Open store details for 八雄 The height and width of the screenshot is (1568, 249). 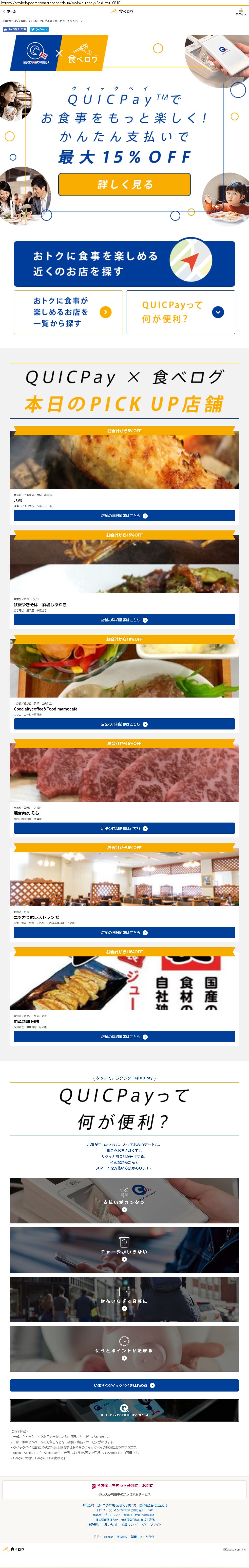click(x=124, y=515)
